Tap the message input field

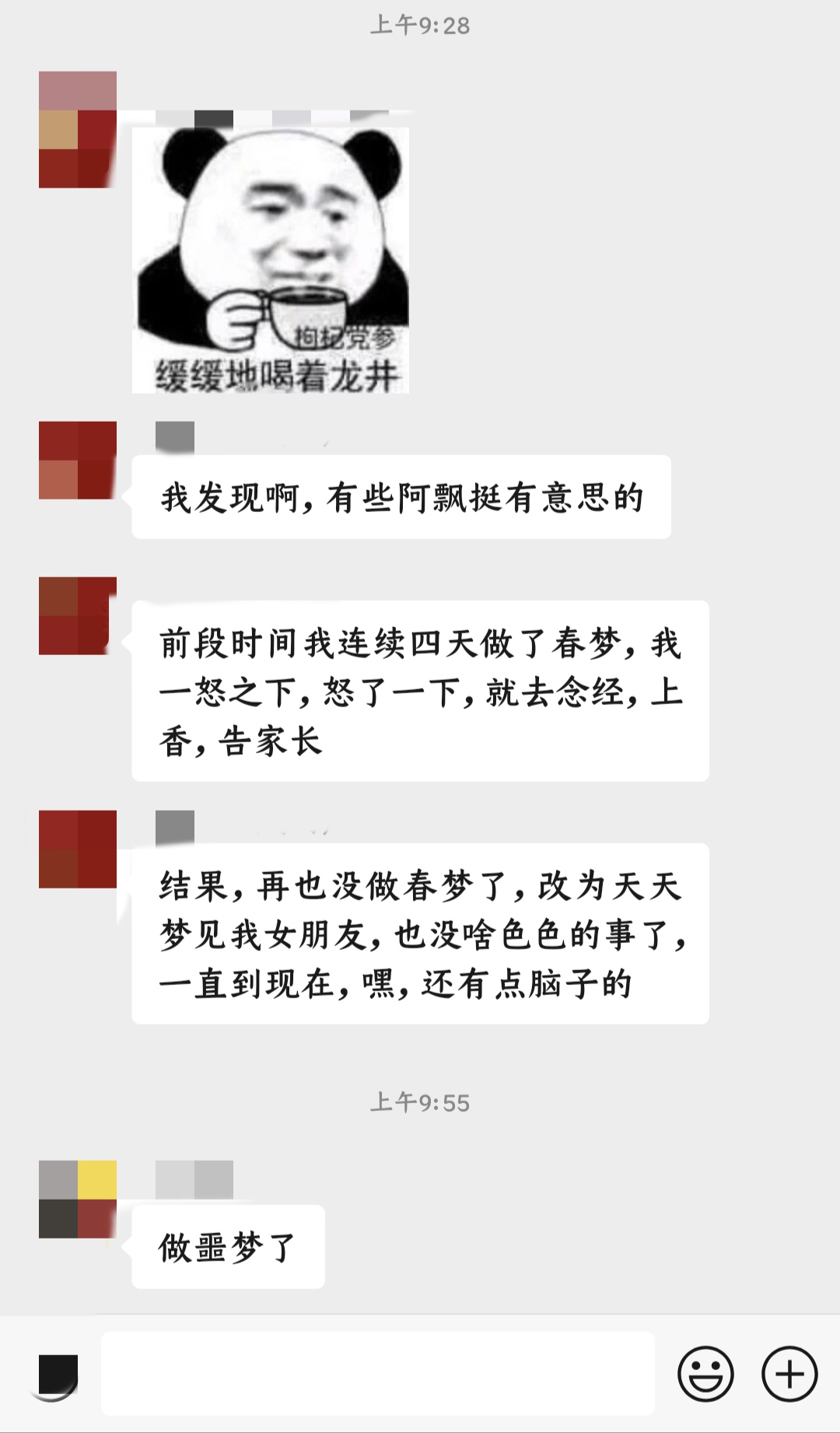point(377,1374)
